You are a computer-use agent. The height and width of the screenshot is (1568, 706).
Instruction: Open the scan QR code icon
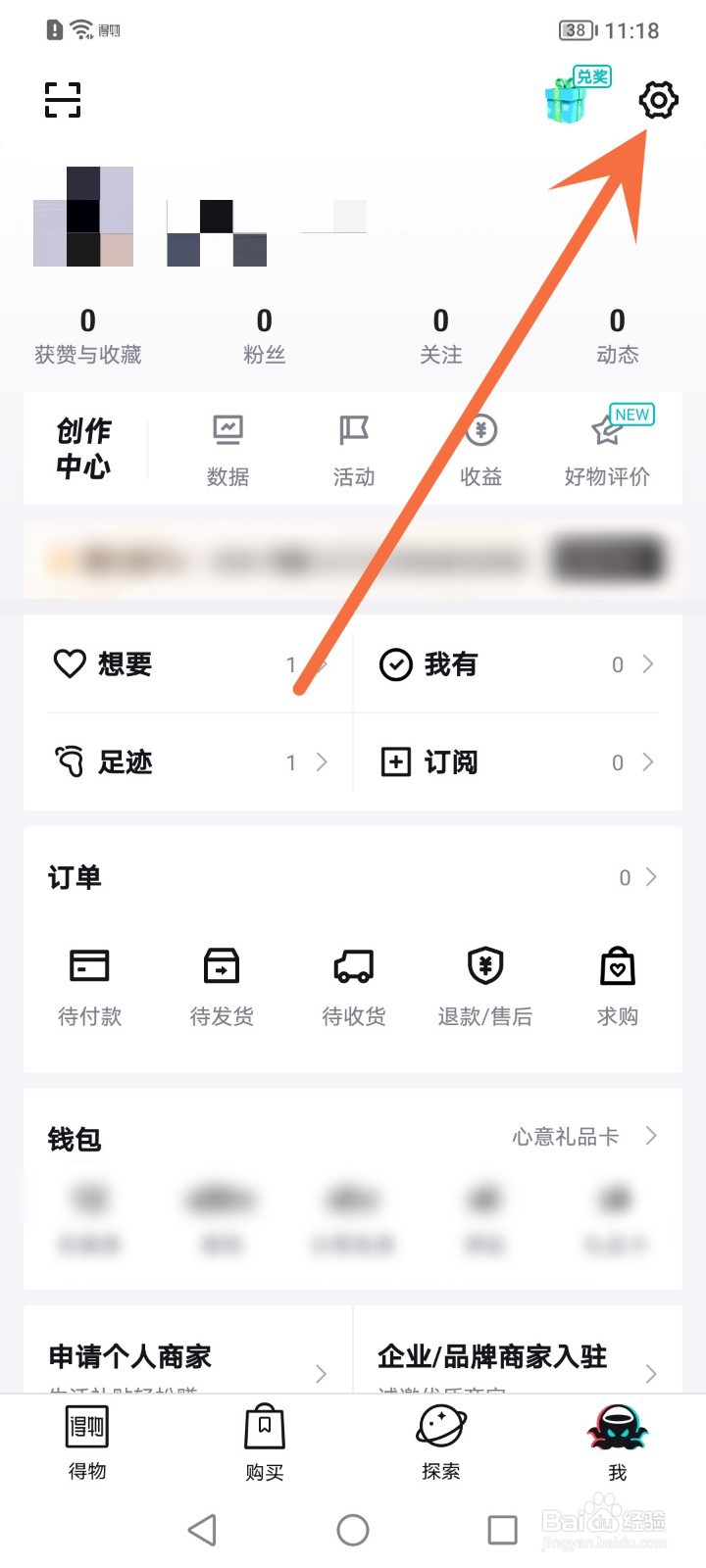[62, 101]
